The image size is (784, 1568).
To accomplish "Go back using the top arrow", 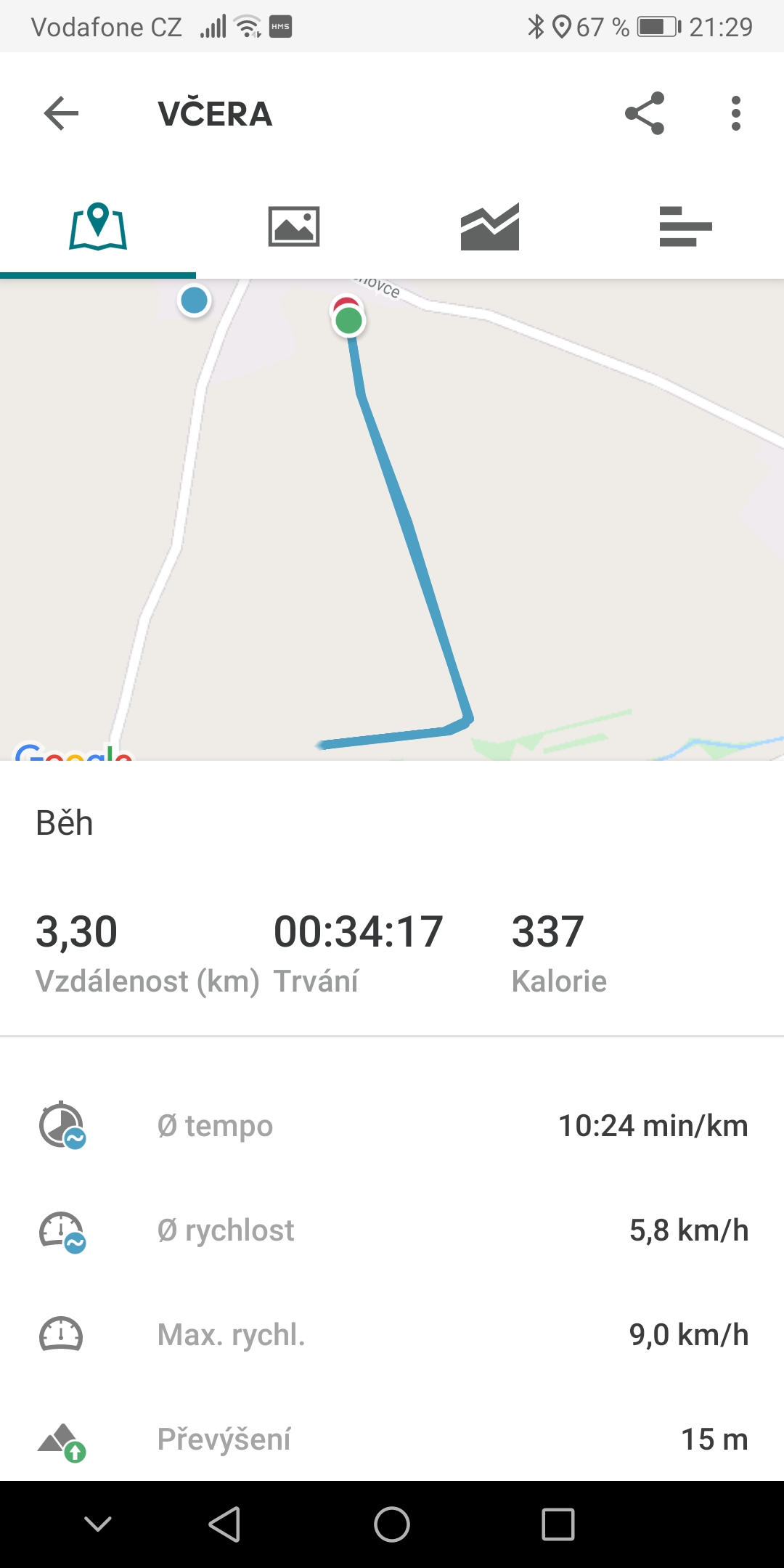I will [61, 113].
